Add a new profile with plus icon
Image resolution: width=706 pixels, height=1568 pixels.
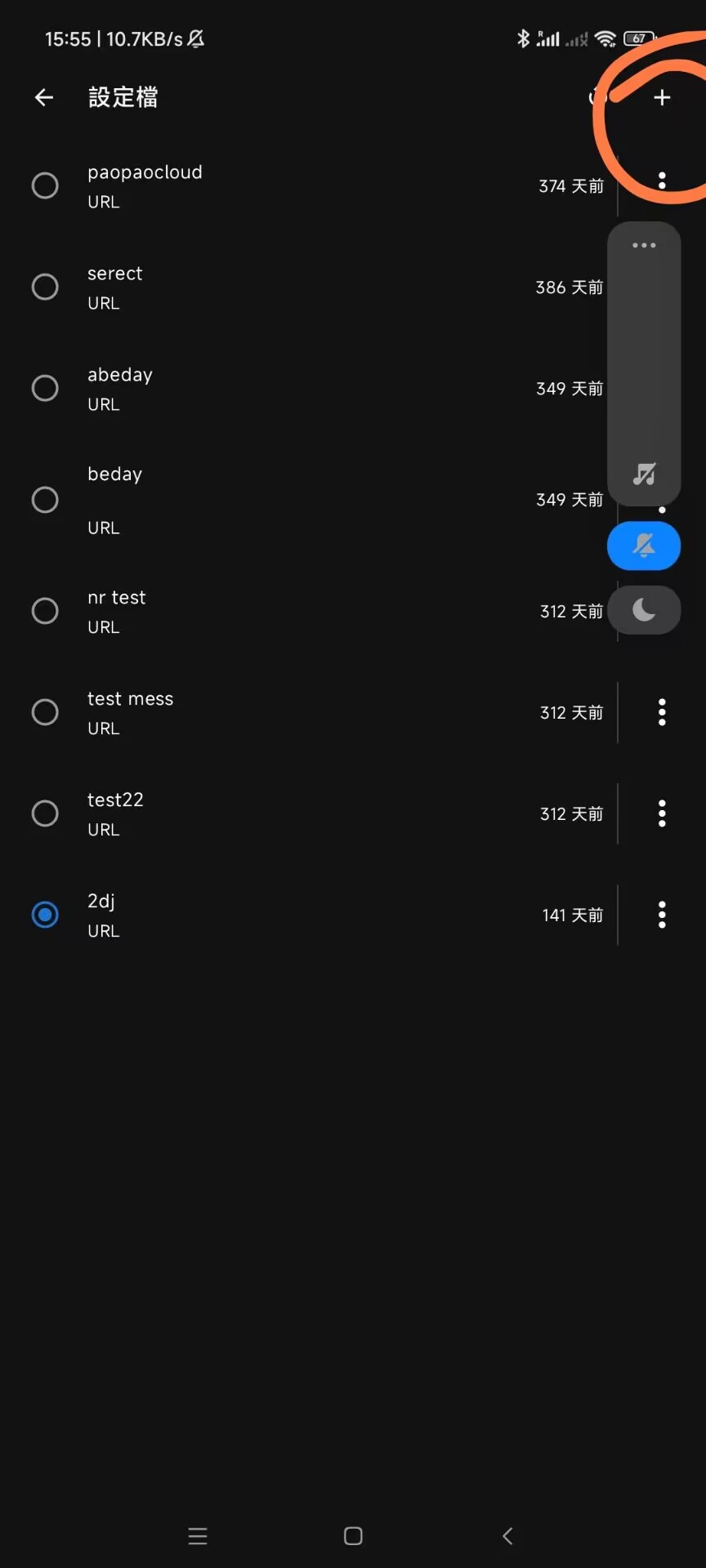tap(662, 98)
